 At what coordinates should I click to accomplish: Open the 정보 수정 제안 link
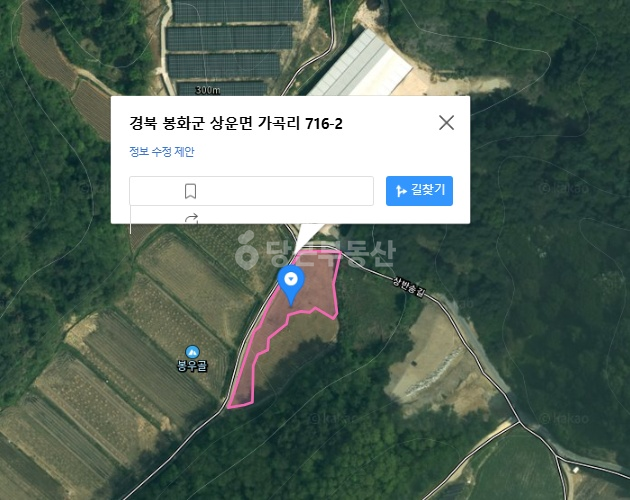[x=162, y=152]
